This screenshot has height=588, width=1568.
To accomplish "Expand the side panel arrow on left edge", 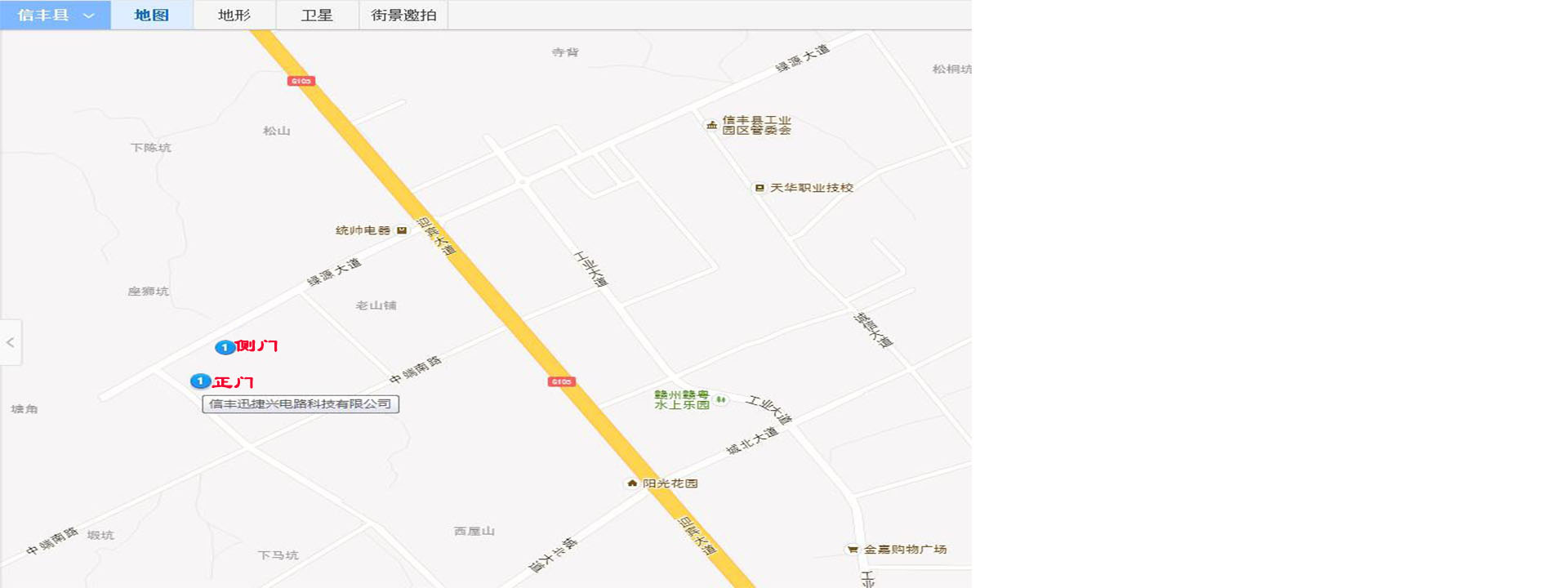I will pos(11,343).
